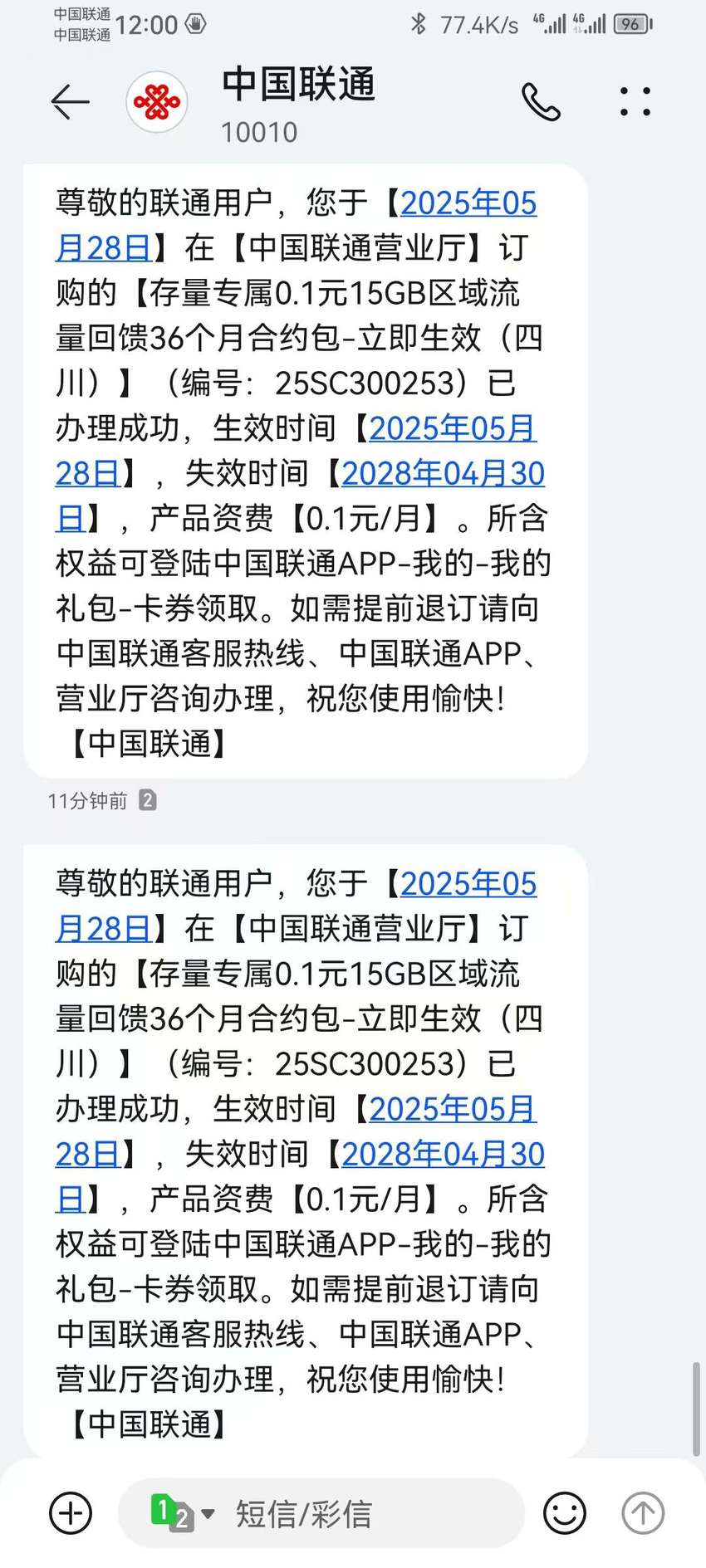Go back using the arrow icon

click(x=70, y=102)
